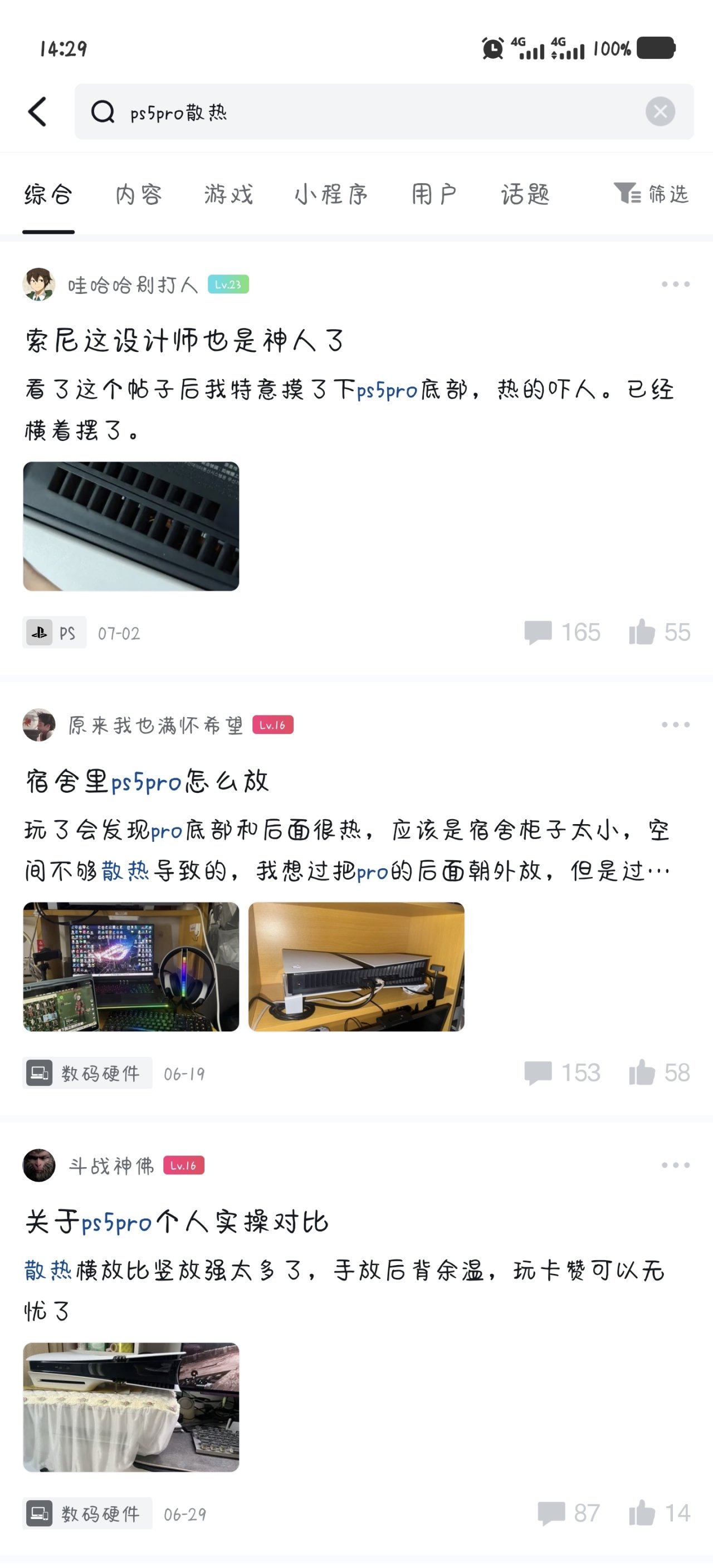Open more options for 原来我也满怀希望's post
Screen dimensions: 713x1568
point(675,724)
